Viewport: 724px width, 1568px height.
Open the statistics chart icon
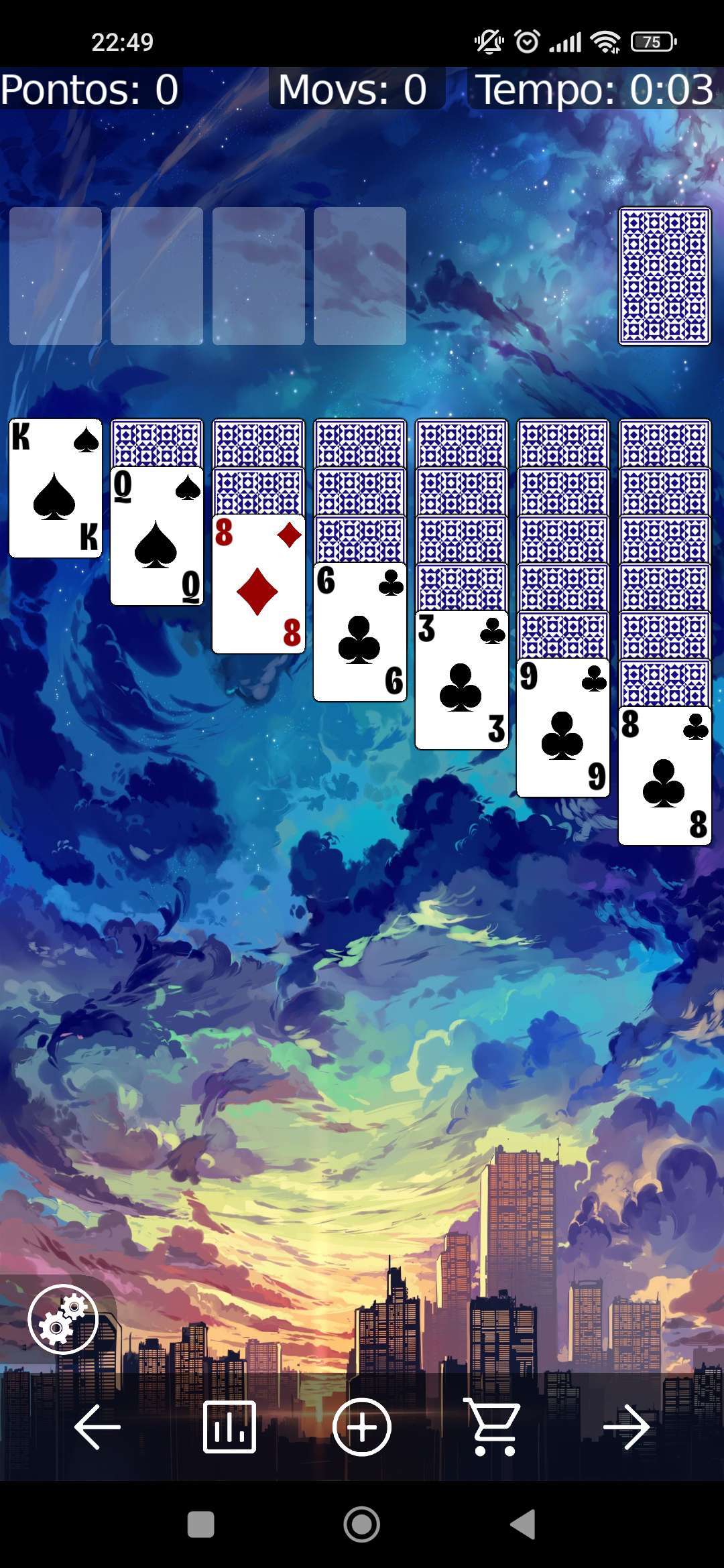(x=229, y=1427)
